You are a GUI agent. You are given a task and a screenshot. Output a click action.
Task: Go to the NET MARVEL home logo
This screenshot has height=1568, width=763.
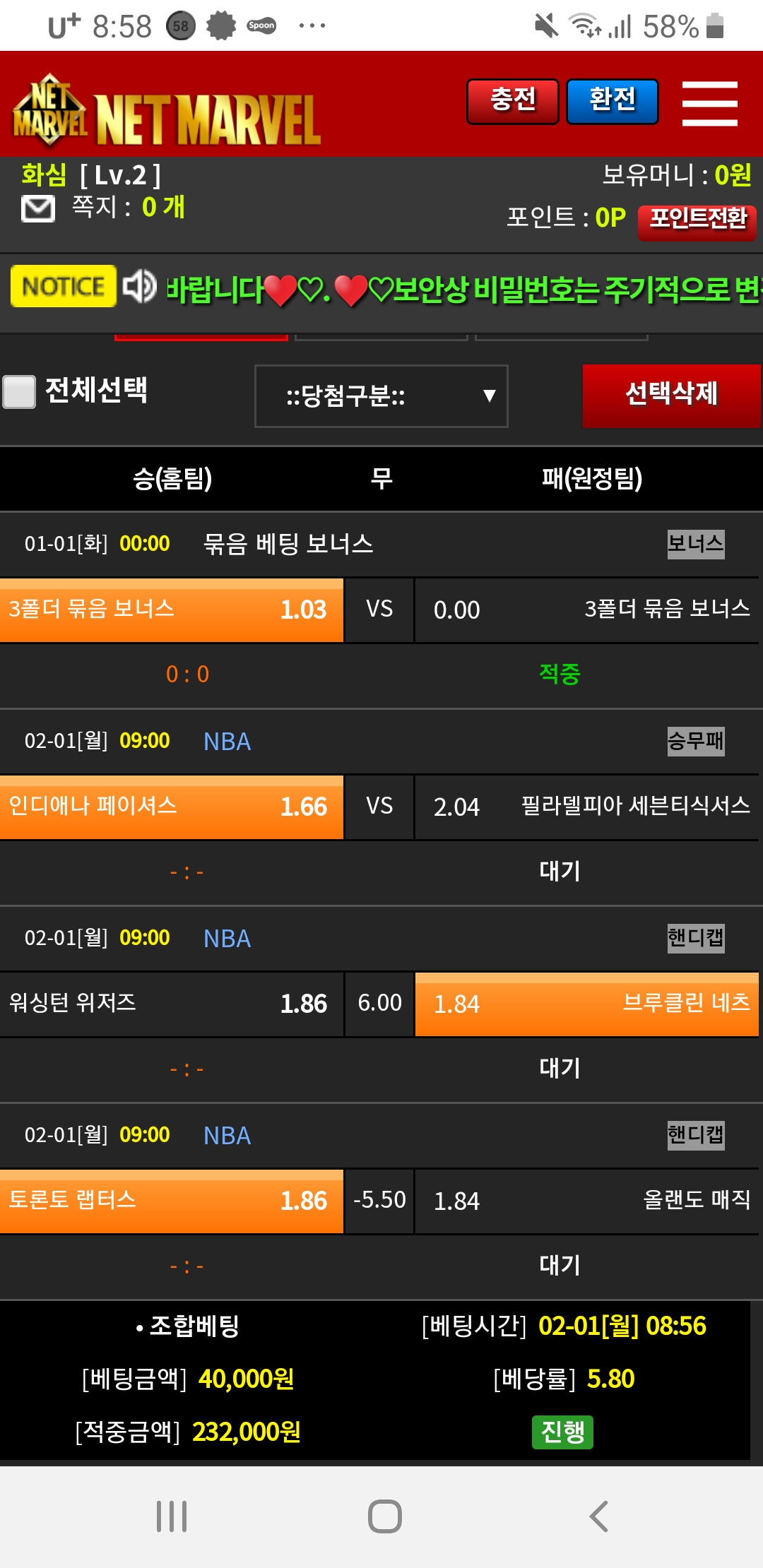point(167,113)
